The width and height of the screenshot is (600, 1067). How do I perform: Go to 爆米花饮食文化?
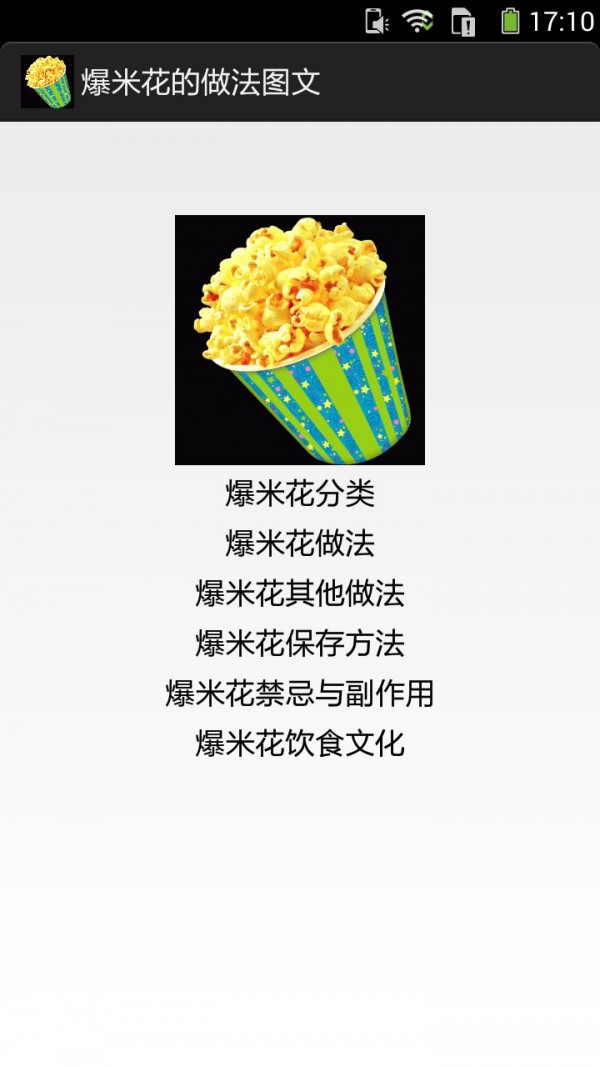click(300, 743)
